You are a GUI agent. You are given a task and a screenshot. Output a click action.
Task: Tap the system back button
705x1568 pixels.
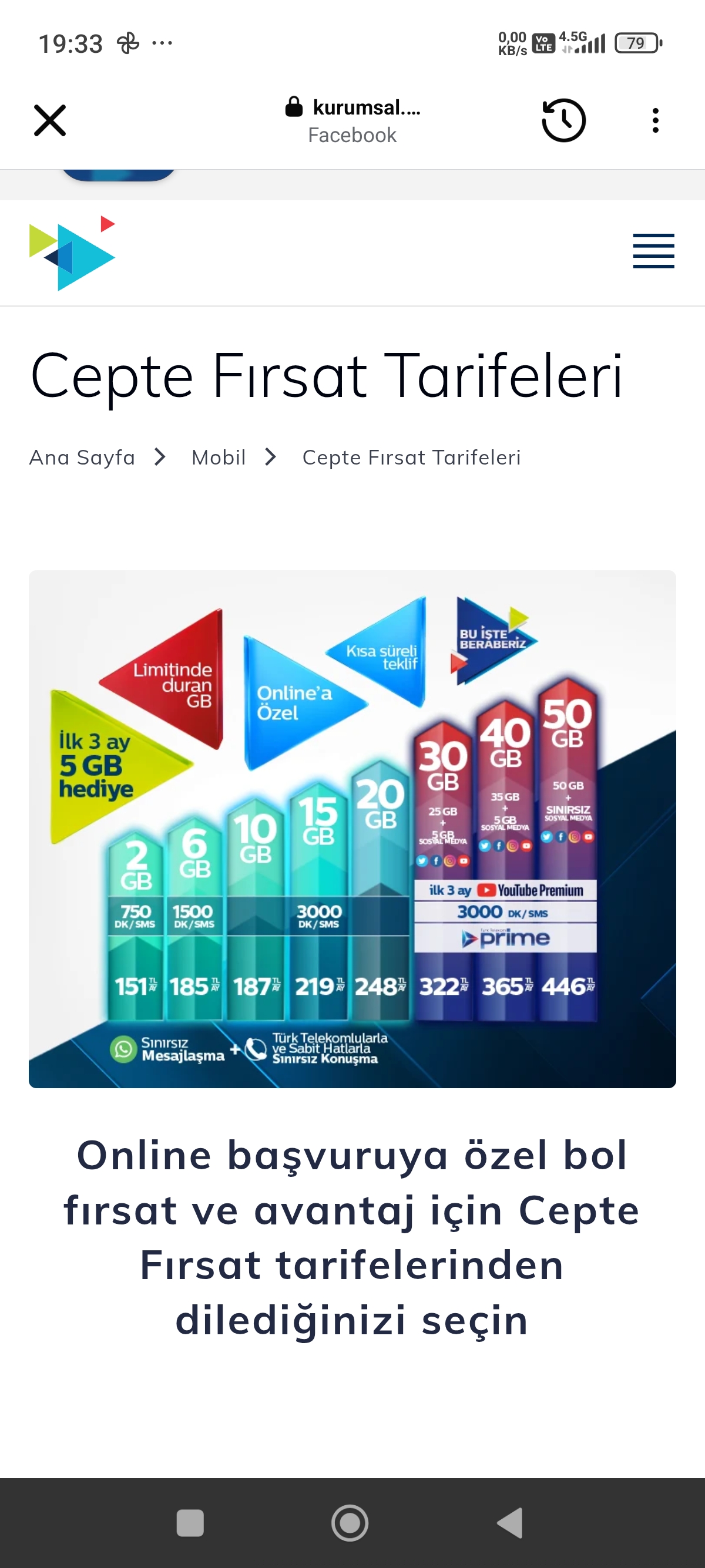pos(510,1523)
